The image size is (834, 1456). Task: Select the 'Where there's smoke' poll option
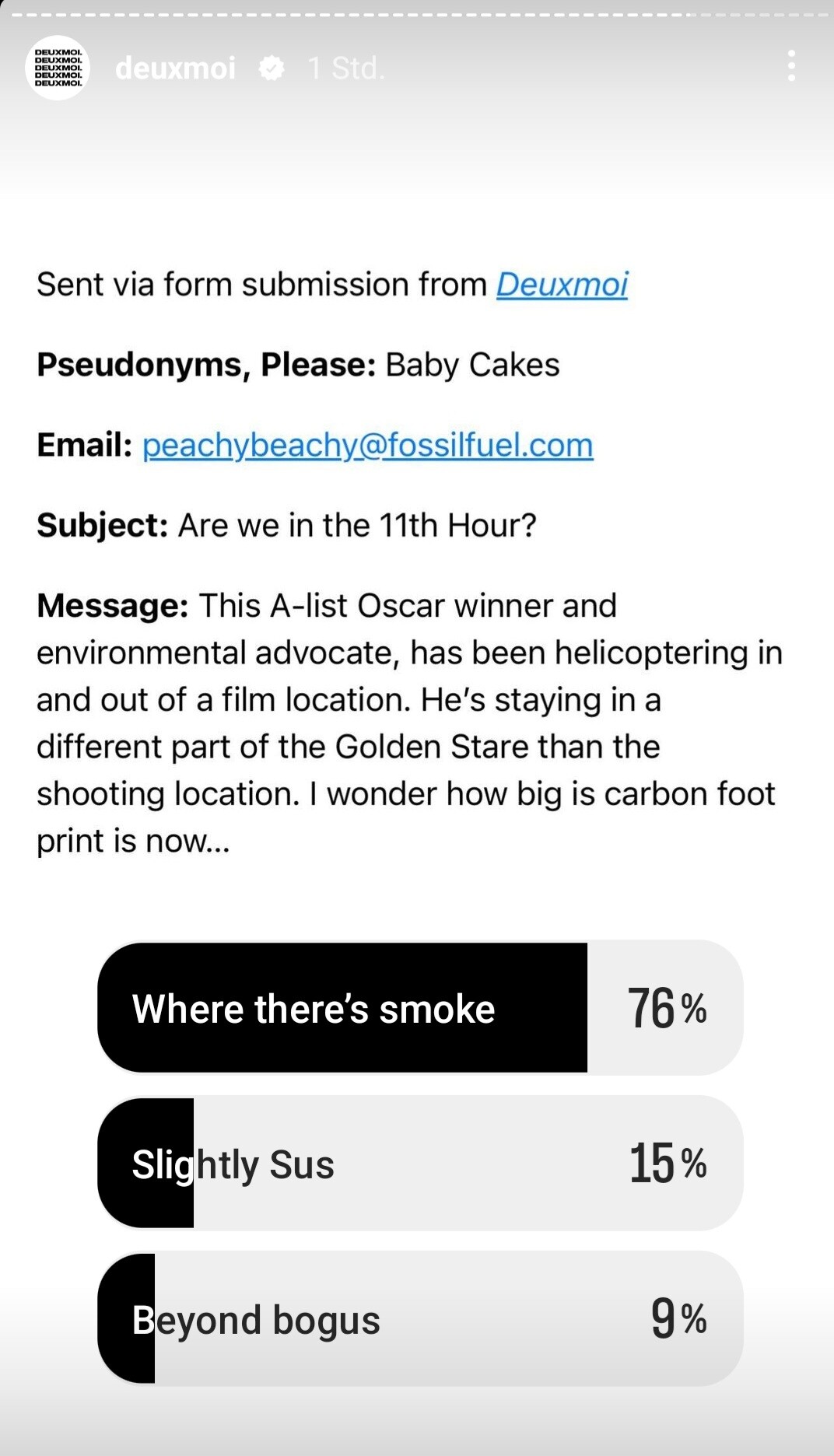point(420,1008)
